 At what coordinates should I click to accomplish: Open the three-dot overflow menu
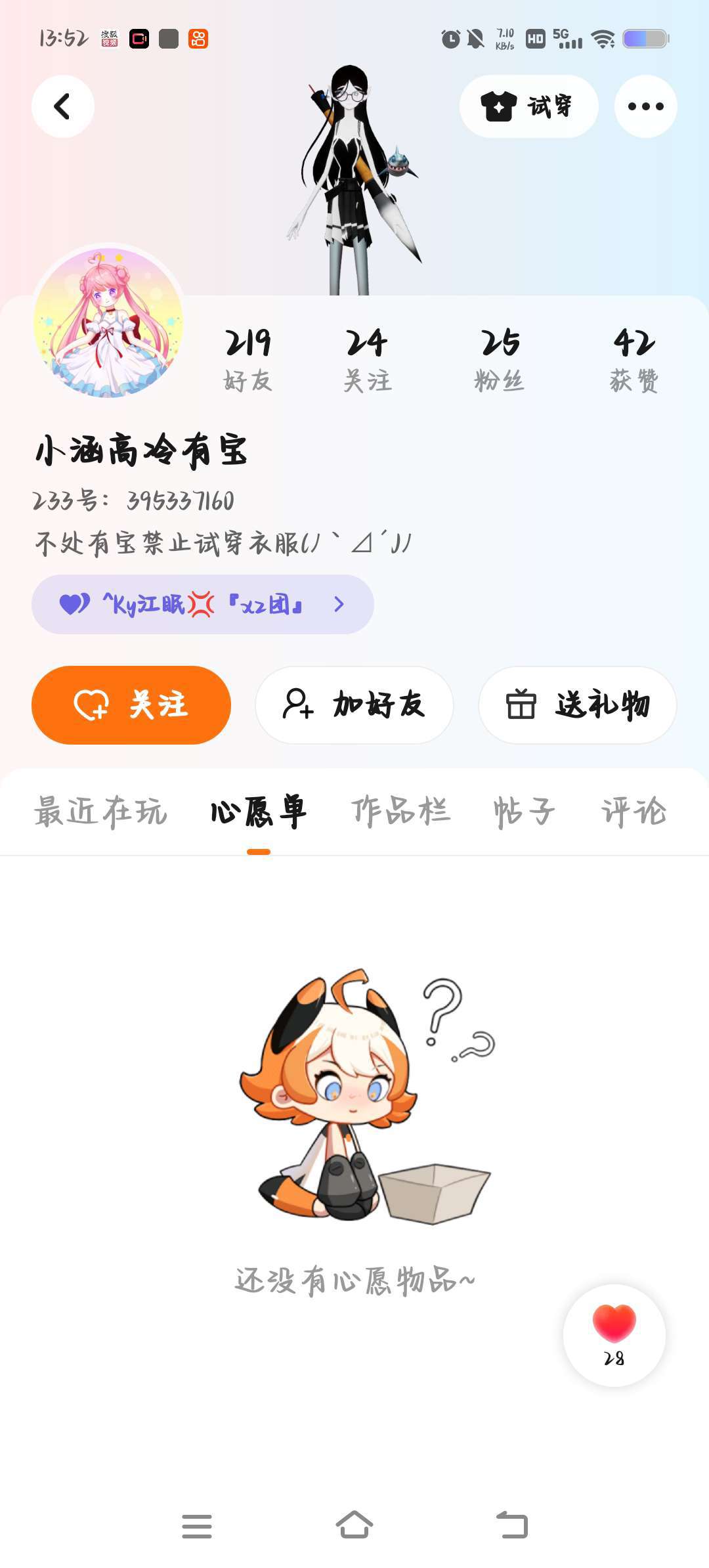point(645,106)
